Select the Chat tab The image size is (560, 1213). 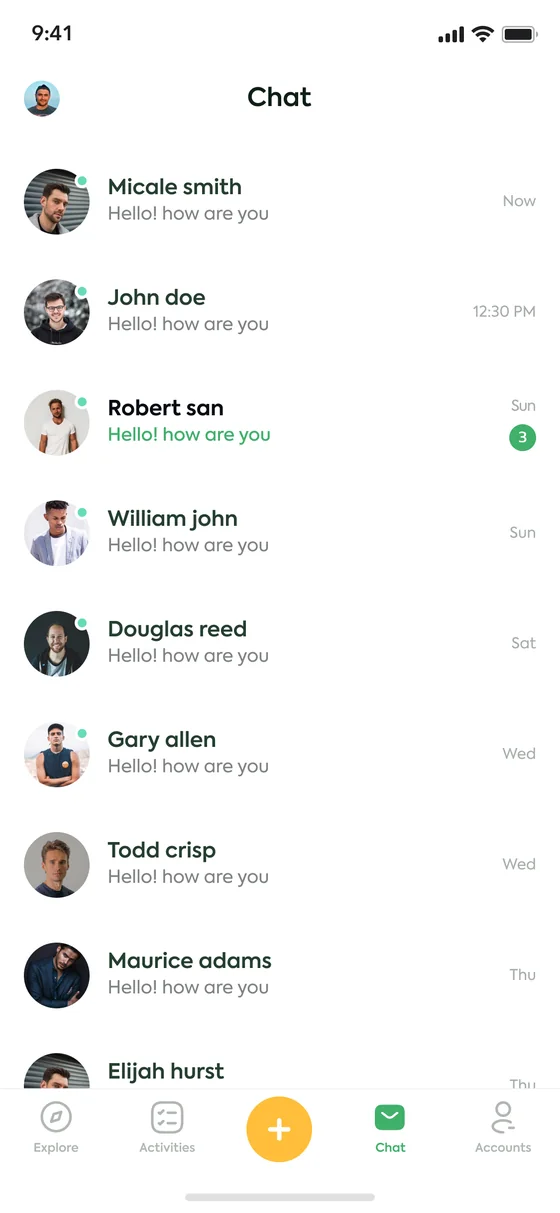pyautogui.click(x=390, y=1128)
